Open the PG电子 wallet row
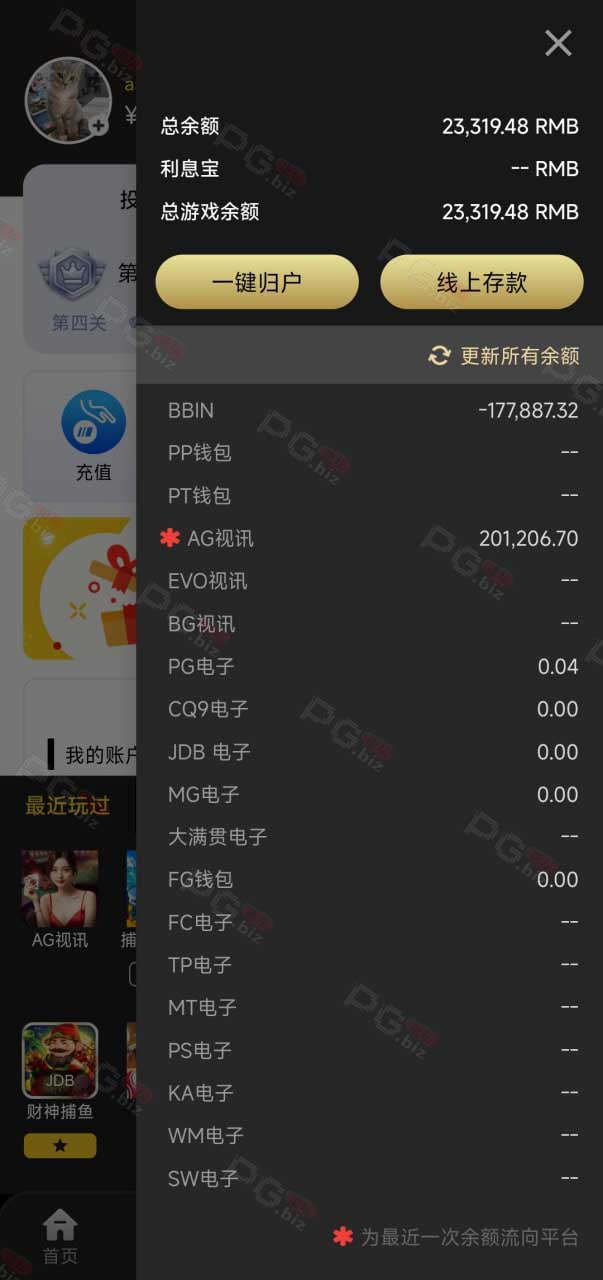603x1280 pixels. tap(370, 666)
